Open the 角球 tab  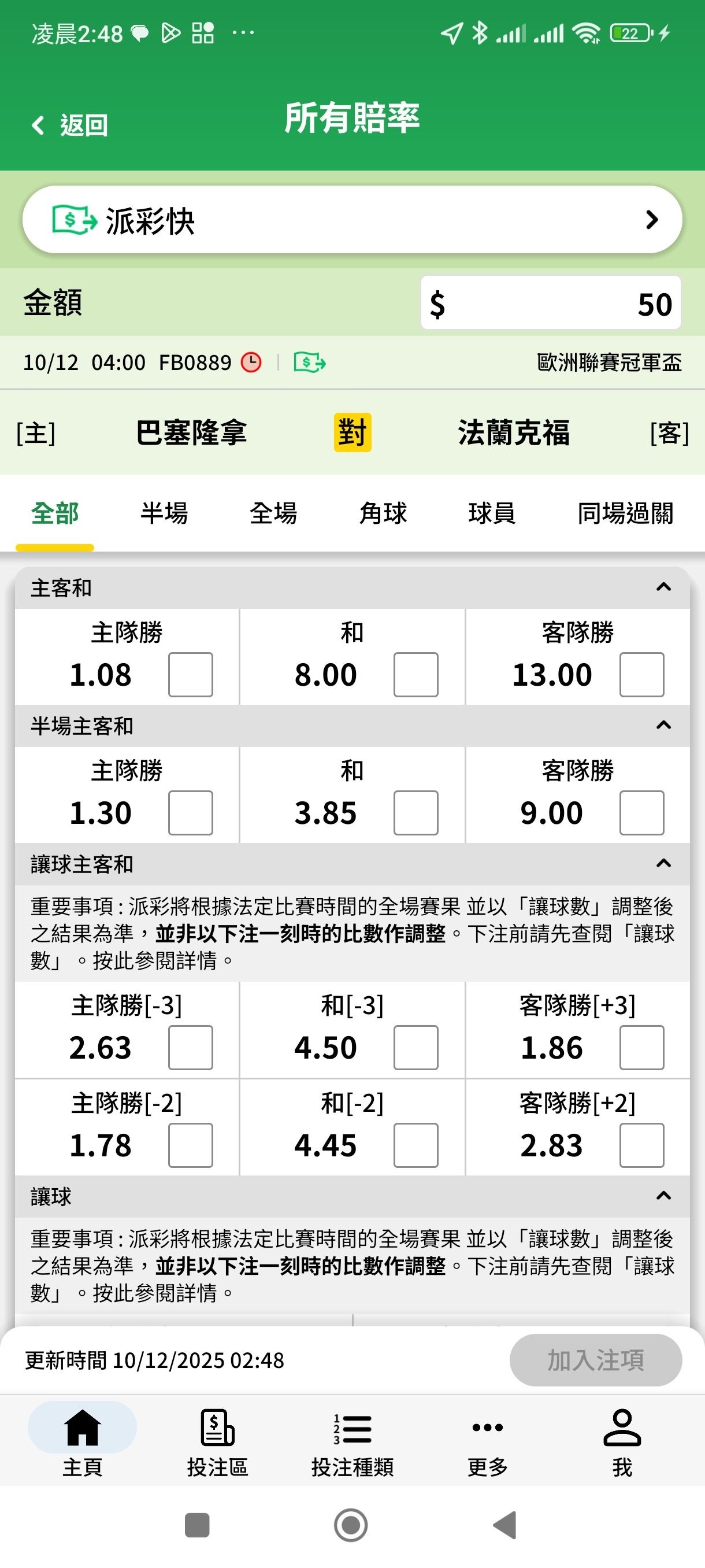coord(383,513)
